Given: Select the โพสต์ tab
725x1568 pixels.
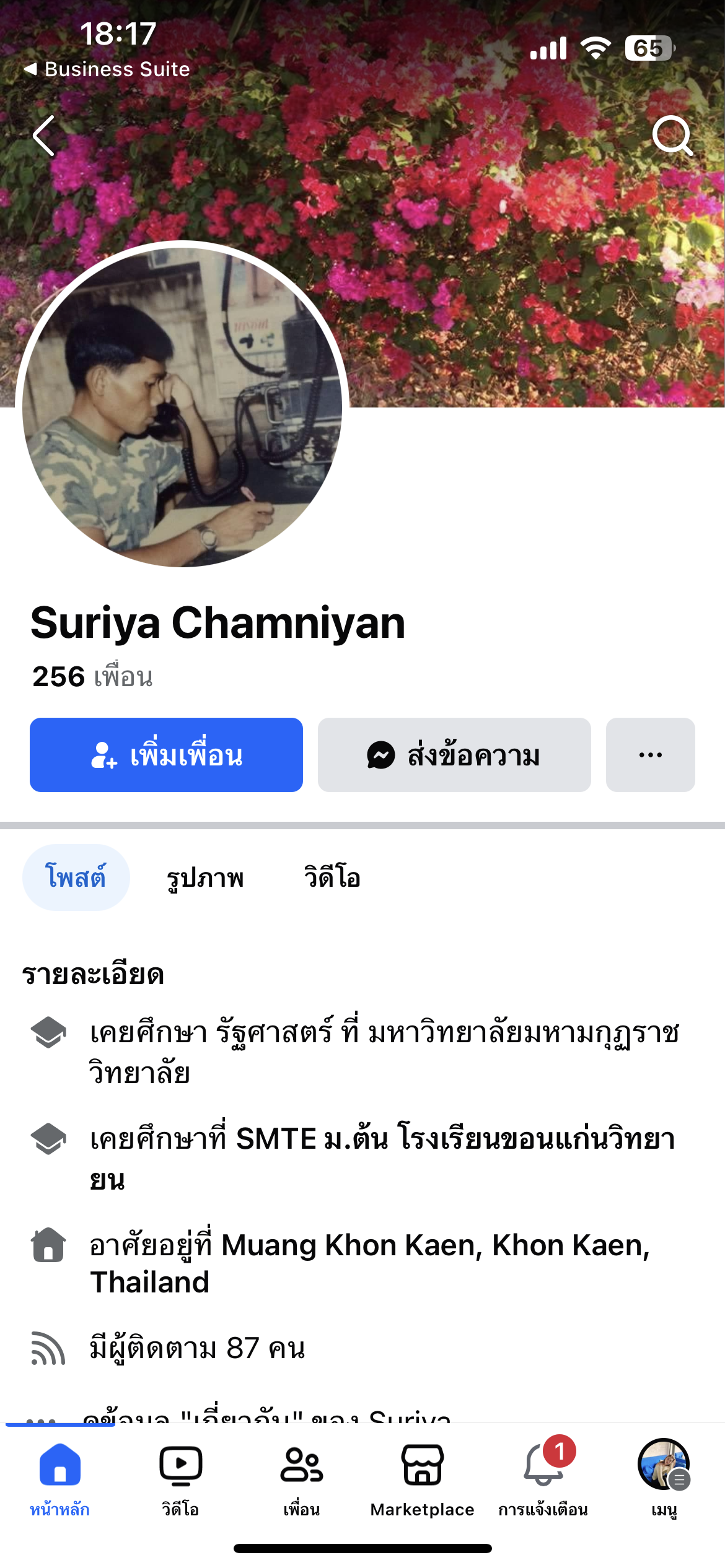Looking at the screenshot, I should 76,878.
